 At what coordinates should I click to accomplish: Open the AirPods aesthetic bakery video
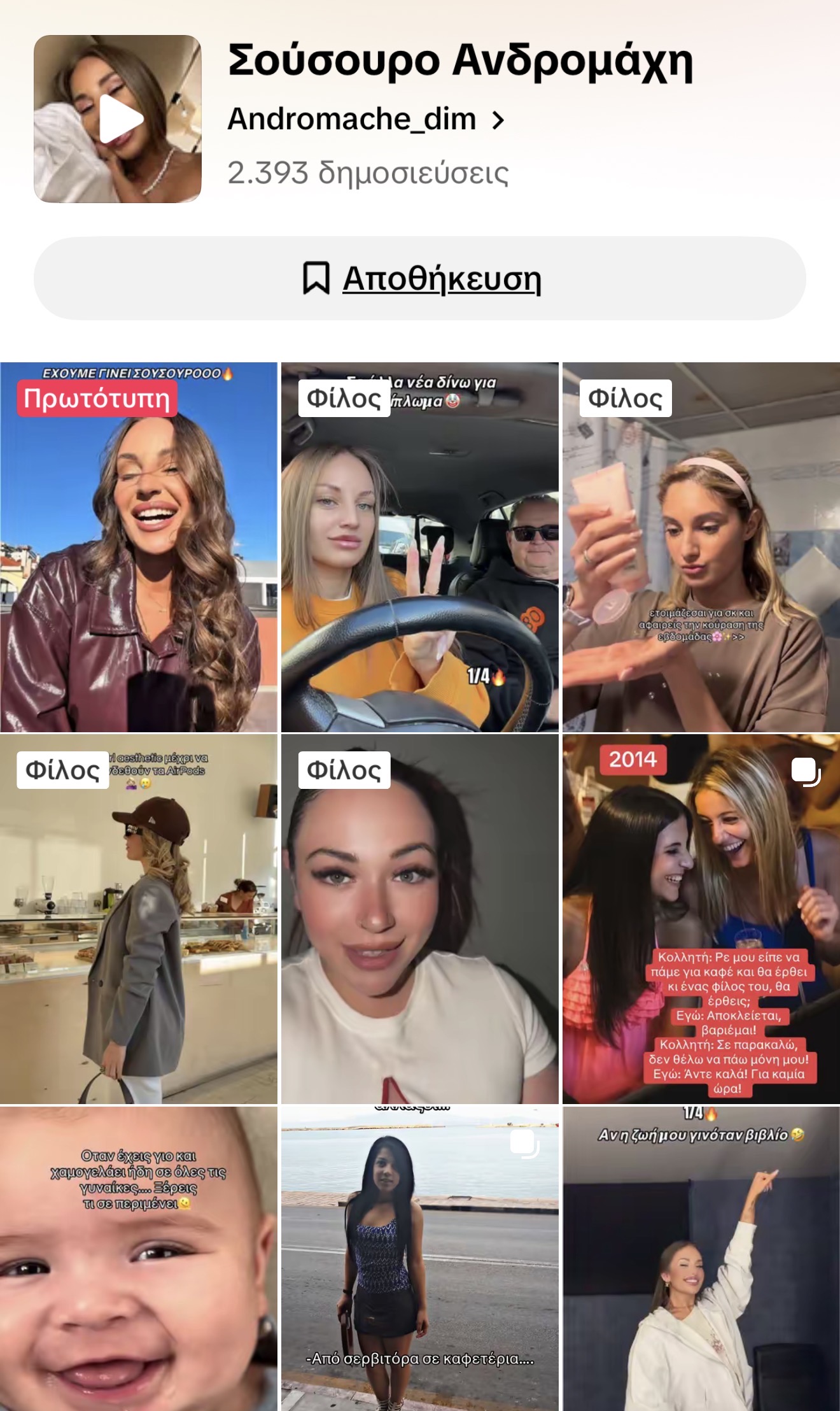click(139, 920)
